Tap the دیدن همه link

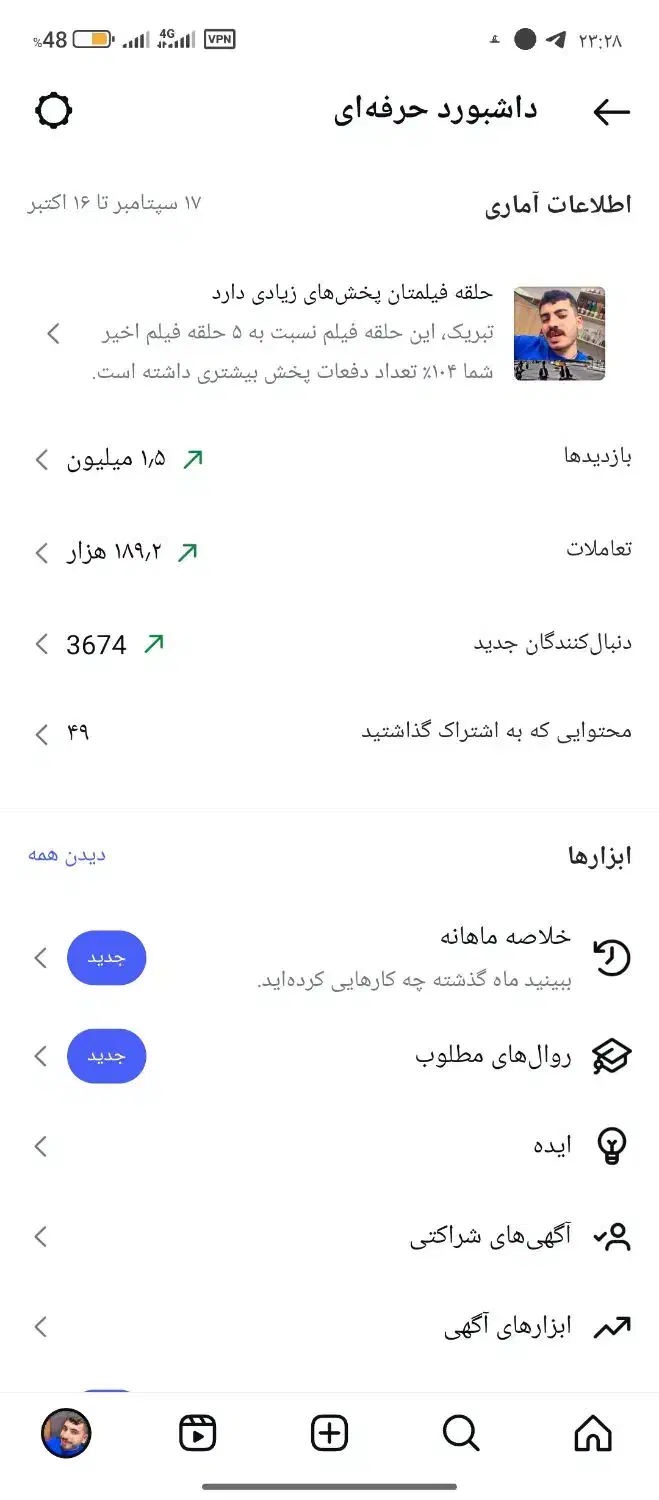(x=67, y=856)
